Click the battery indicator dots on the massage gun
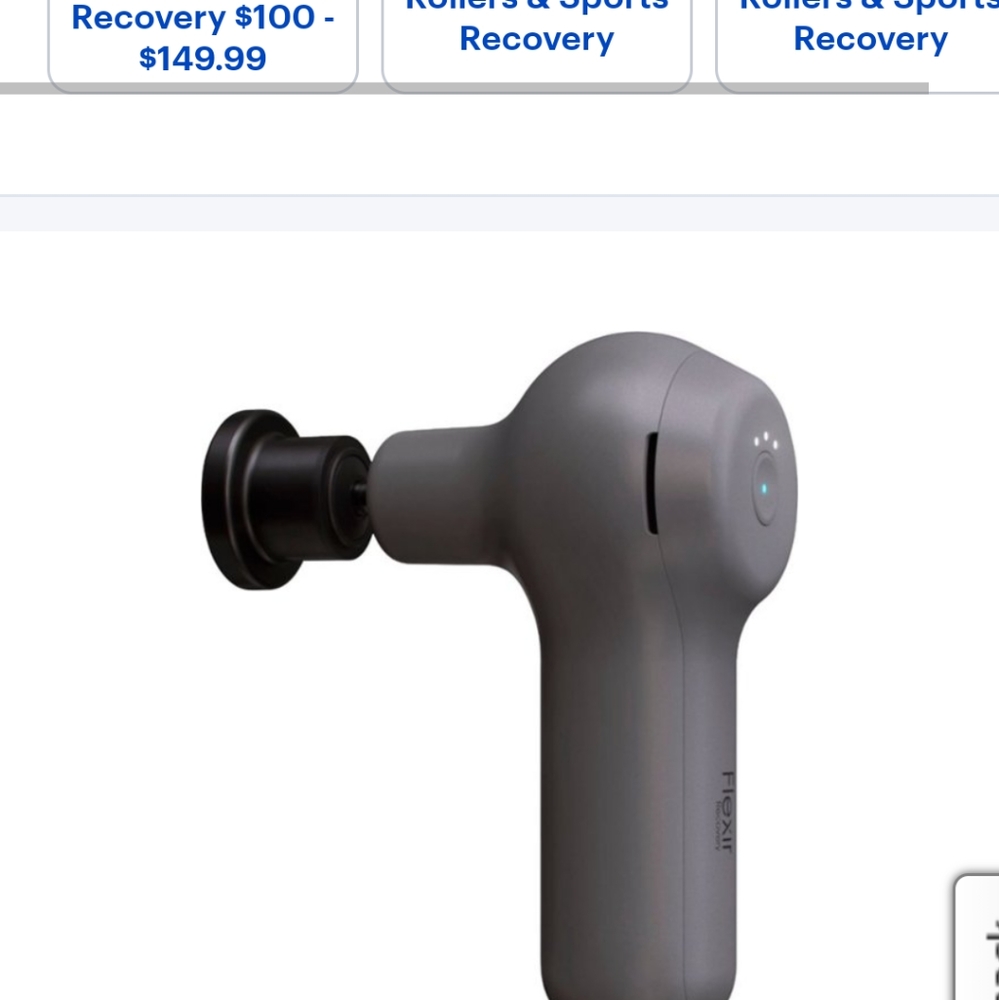 coord(765,438)
